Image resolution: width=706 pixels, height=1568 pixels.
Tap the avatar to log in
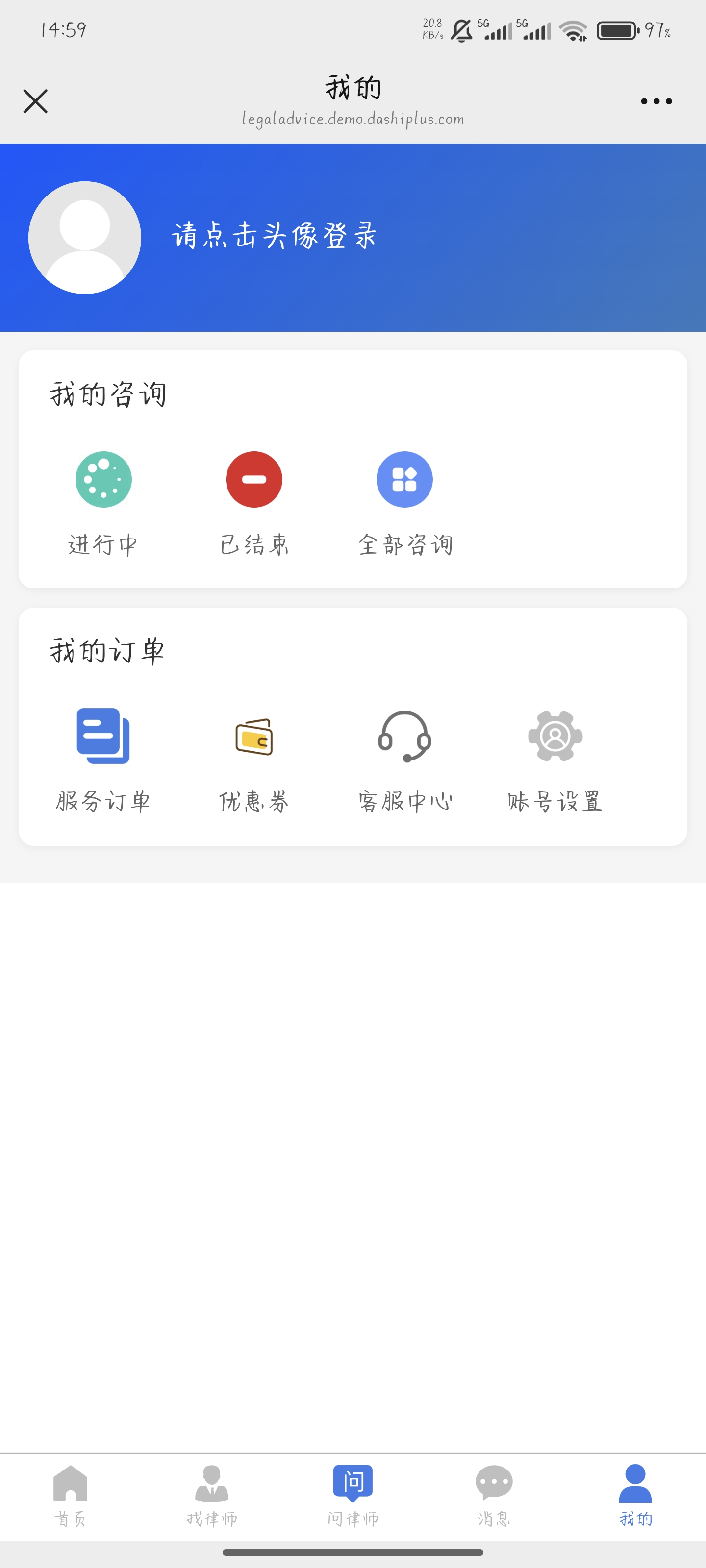pyautogui.click(x=85, y=237)
